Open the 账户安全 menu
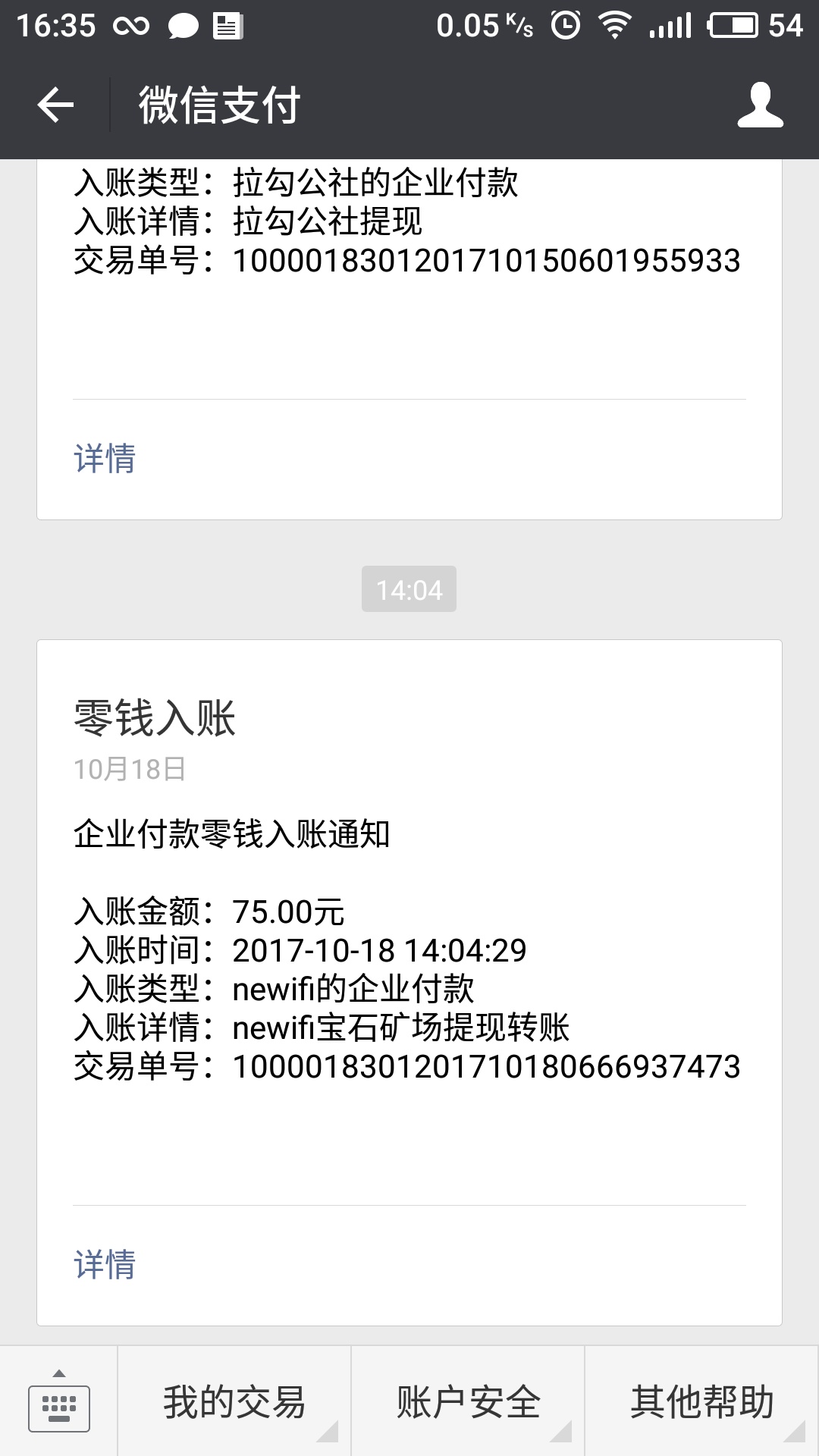Screen dimensions: 819x1456 468,1401
